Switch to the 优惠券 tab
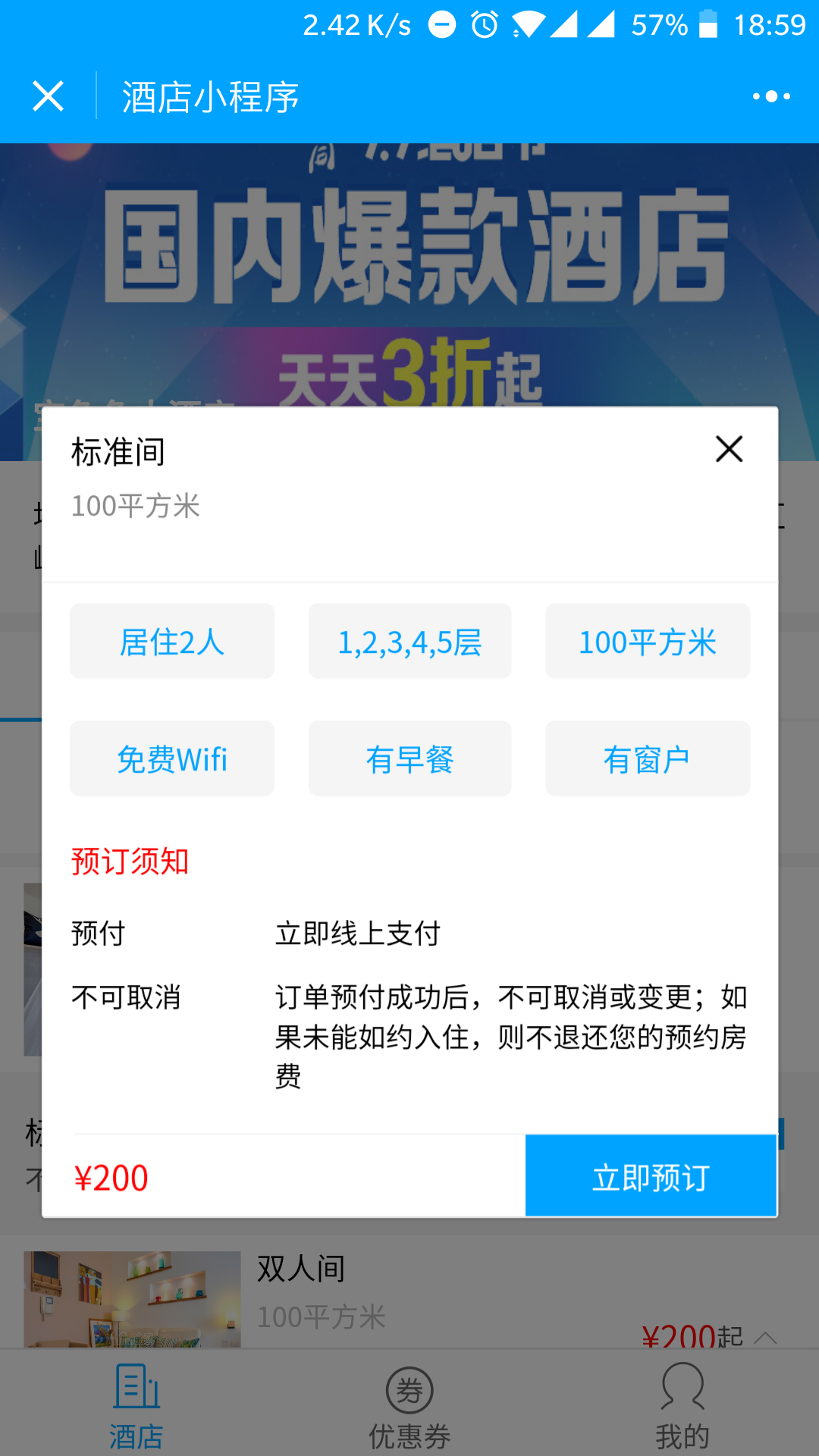Viewport: 819px width, 1456px height. point(409,1407)
